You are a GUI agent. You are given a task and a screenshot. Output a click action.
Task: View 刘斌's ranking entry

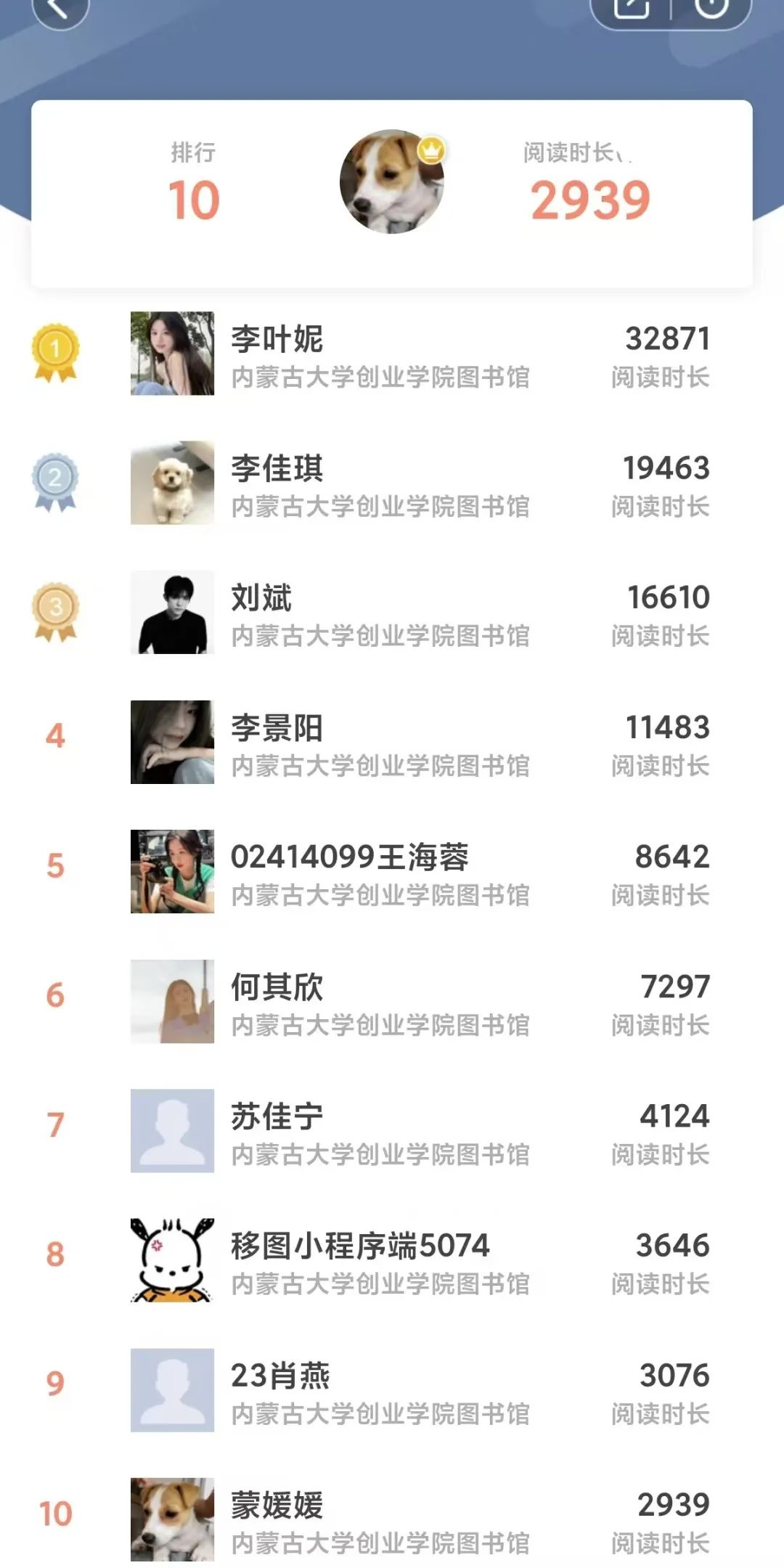pos(392,613)
